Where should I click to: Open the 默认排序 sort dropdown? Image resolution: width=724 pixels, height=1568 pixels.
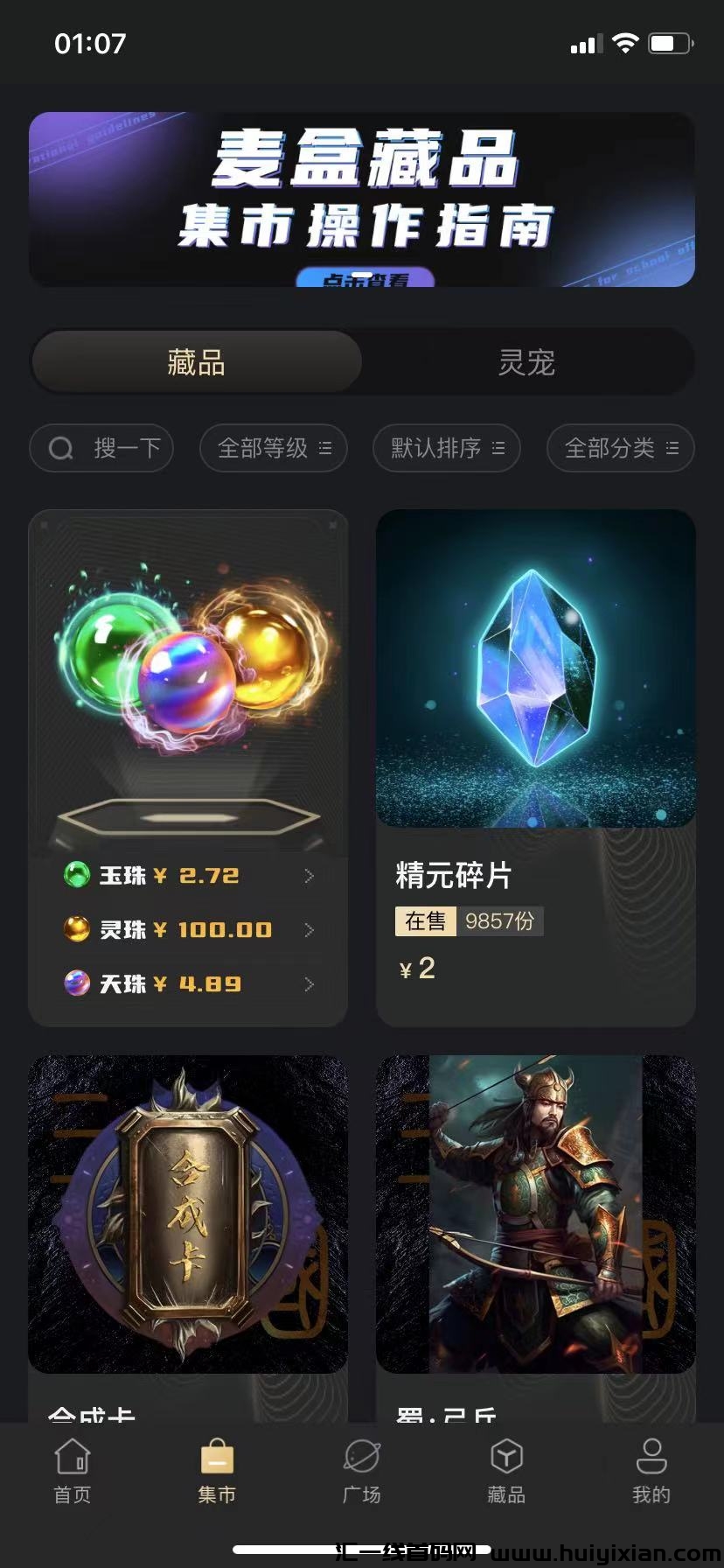coord(447,448)
